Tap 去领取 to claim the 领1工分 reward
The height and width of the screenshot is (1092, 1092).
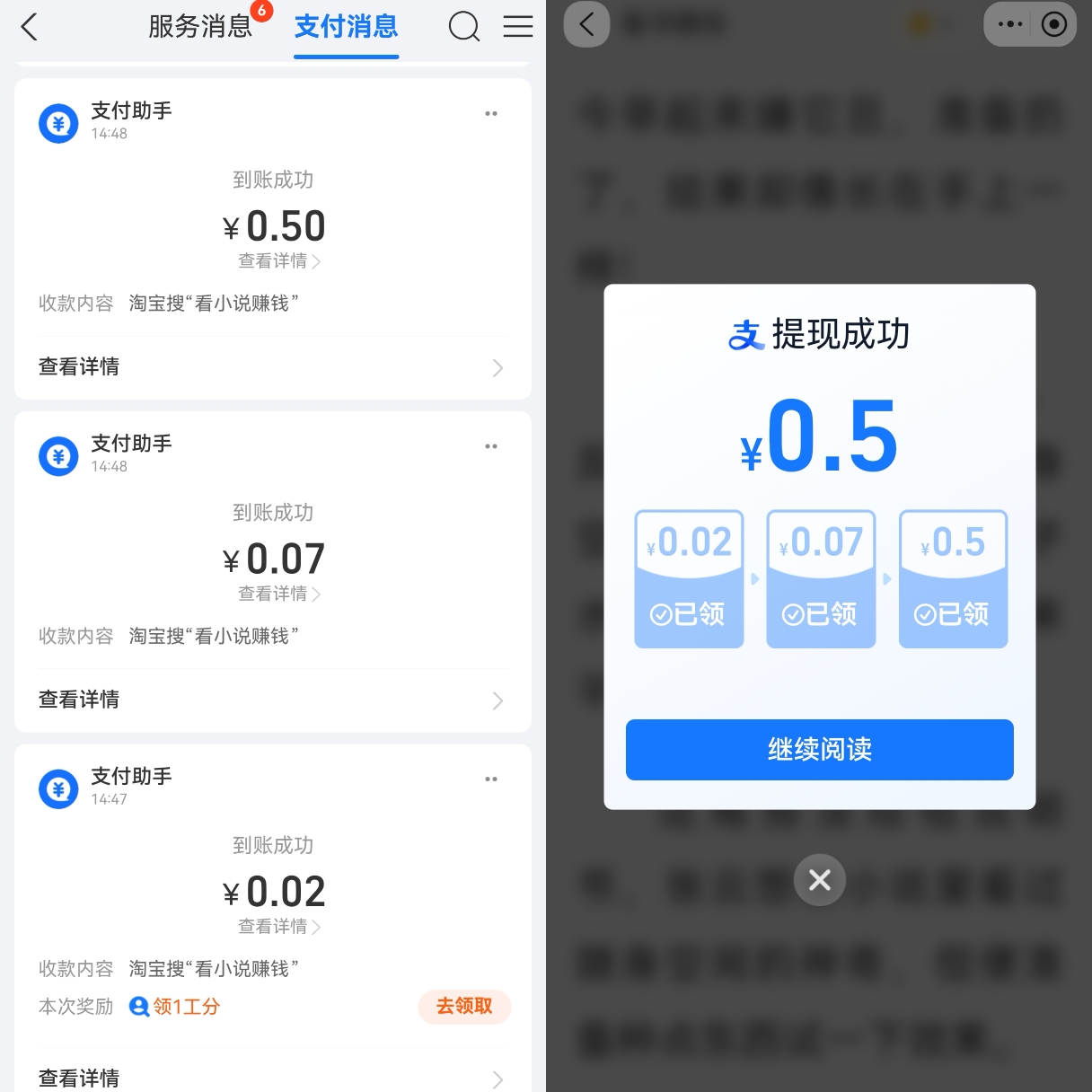(x=464, y=1007)
